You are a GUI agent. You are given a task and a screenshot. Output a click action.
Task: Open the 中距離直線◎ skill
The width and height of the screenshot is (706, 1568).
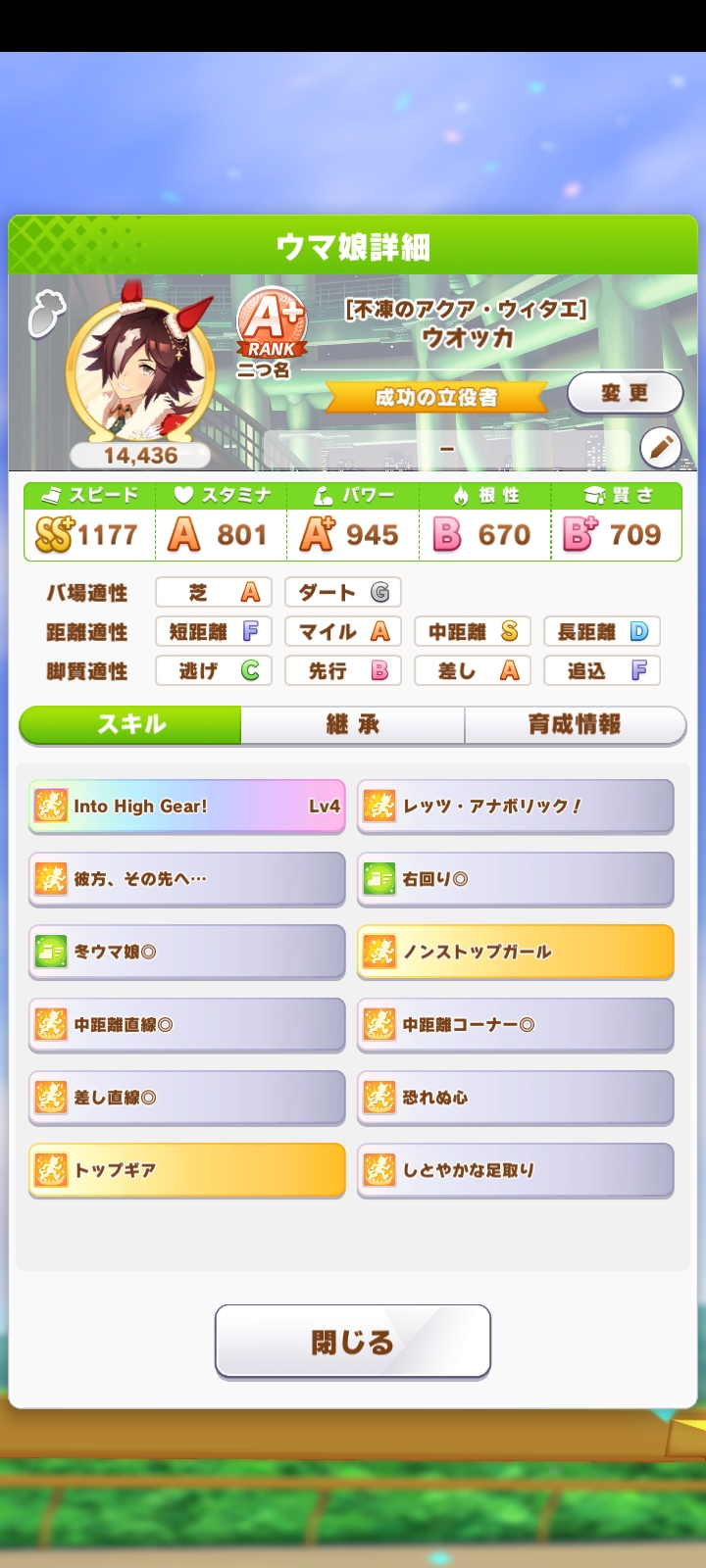pyautogui.click(x=187, y=1025)
